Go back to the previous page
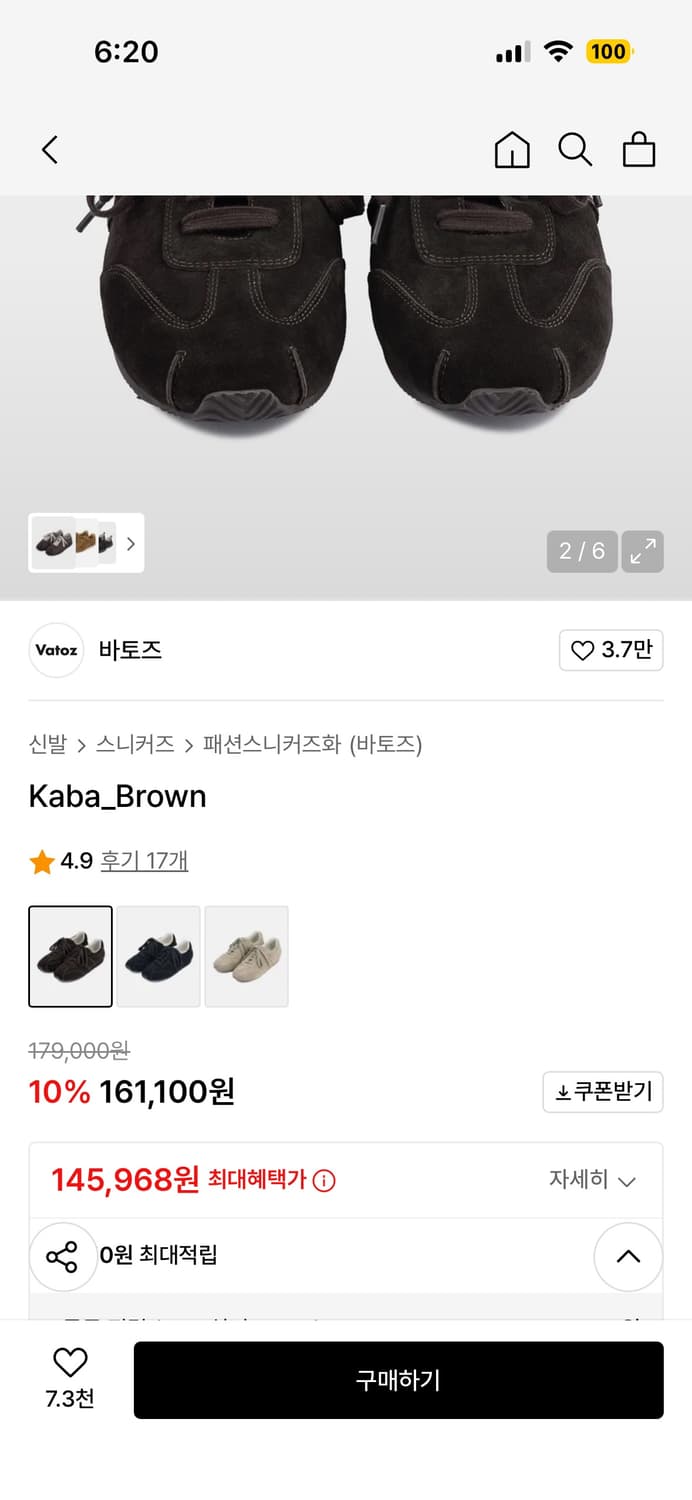The image size is (692, 1500). coord(50,150)
